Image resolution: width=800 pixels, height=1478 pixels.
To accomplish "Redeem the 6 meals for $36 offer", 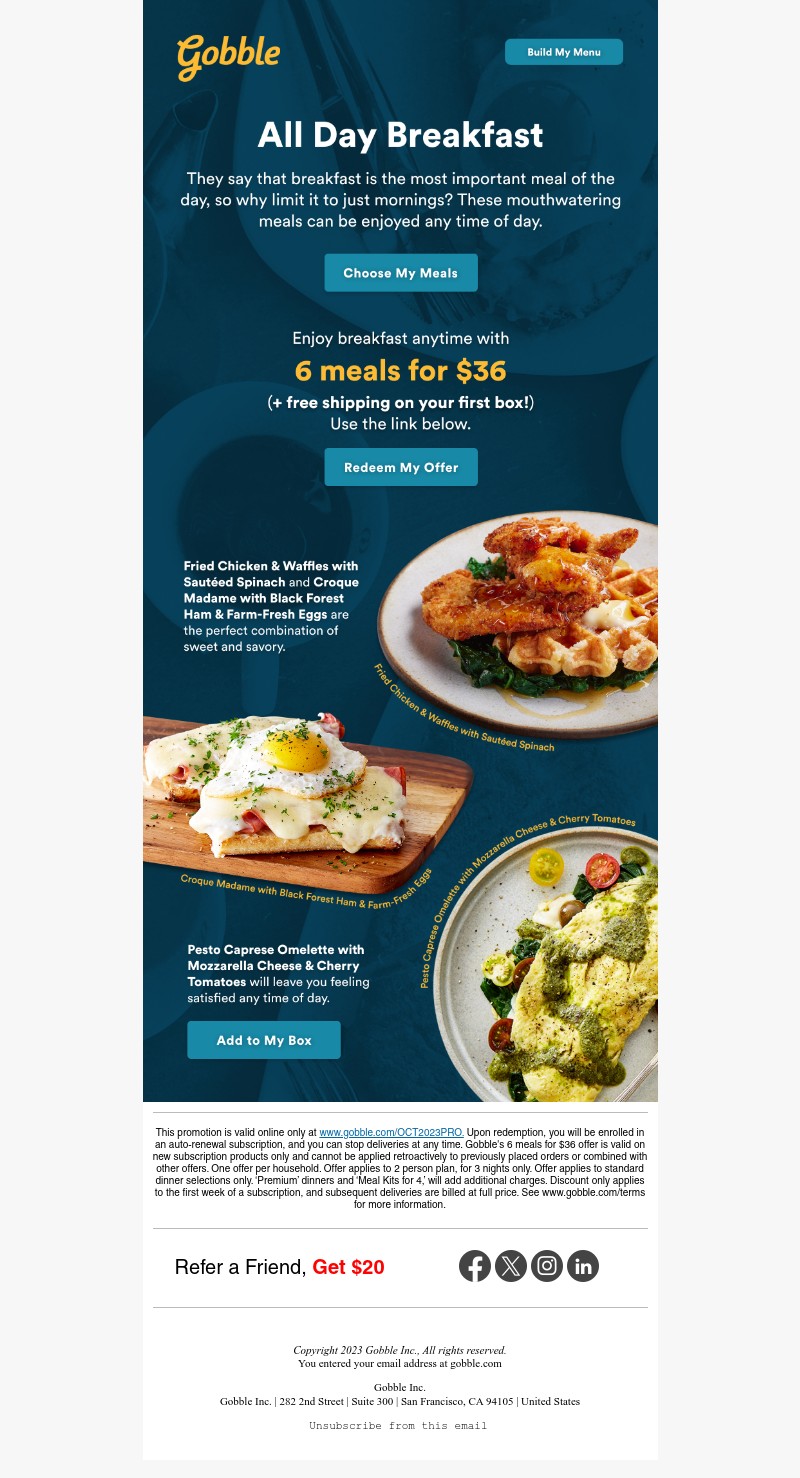I will (400, 467).
